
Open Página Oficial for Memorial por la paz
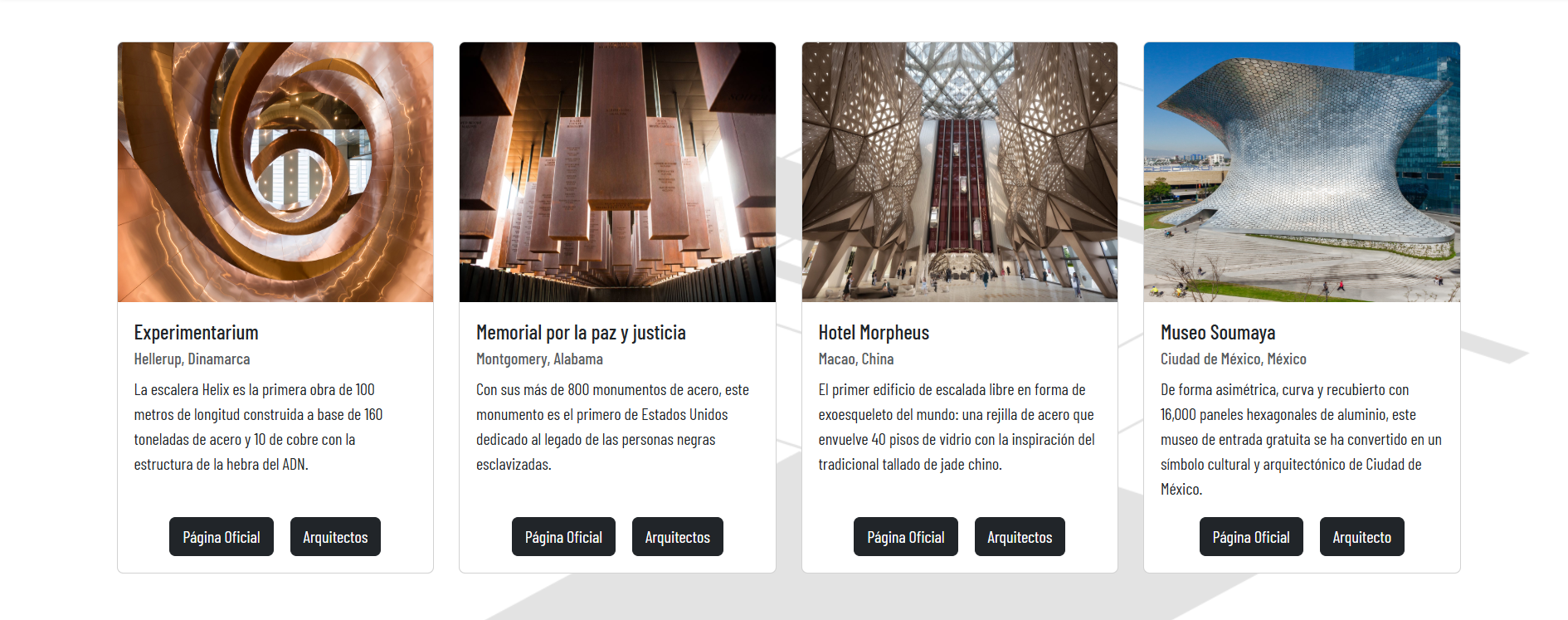click(563, 537)
